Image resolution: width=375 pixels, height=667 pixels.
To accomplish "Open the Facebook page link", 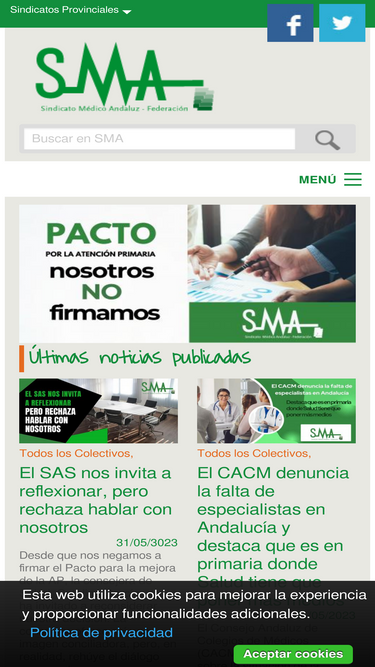I will [290, 23].
